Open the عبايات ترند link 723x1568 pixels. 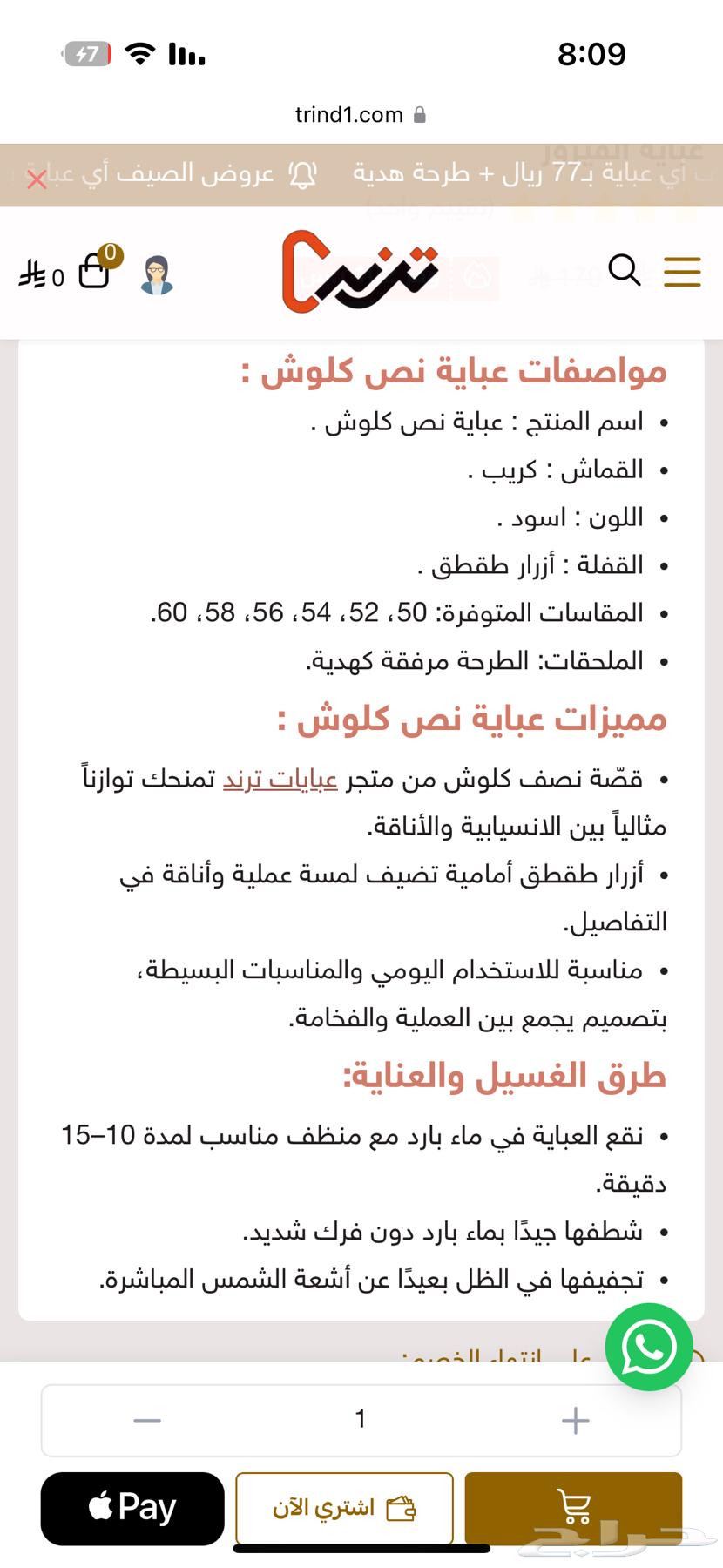coord(280,779)
